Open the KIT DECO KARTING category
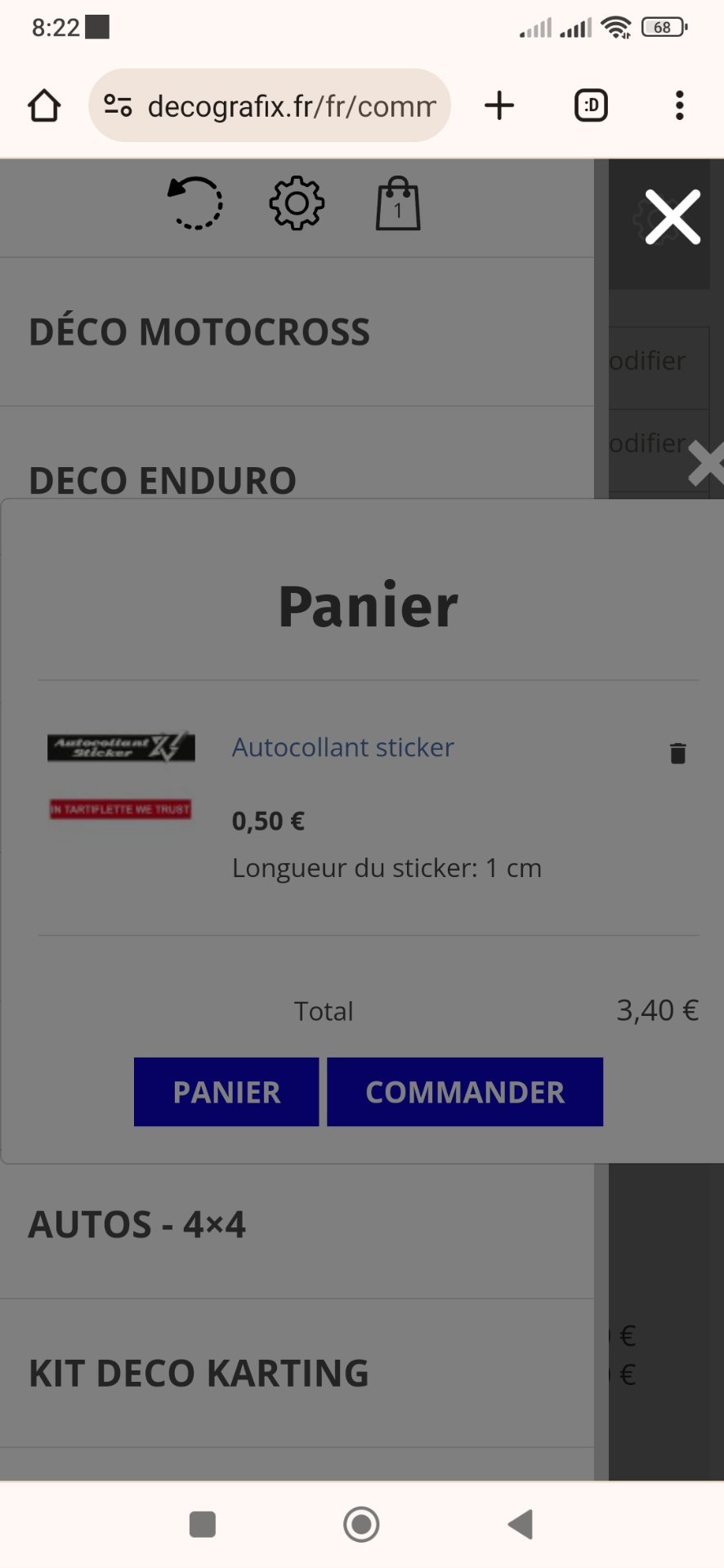Image resolution: width=724 pixels, height=1568 pixels. coord(199,1374)
